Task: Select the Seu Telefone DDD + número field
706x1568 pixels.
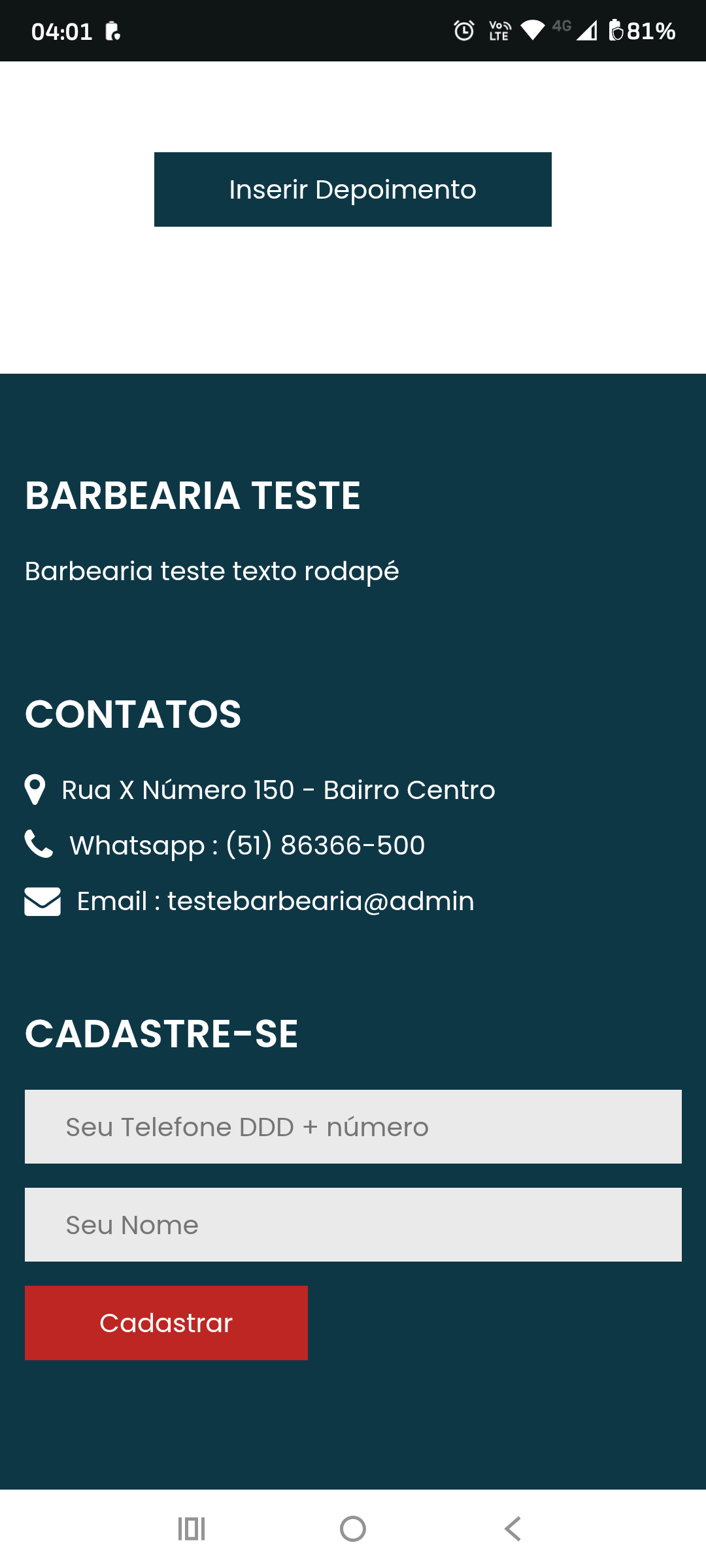Action: 352,1126
